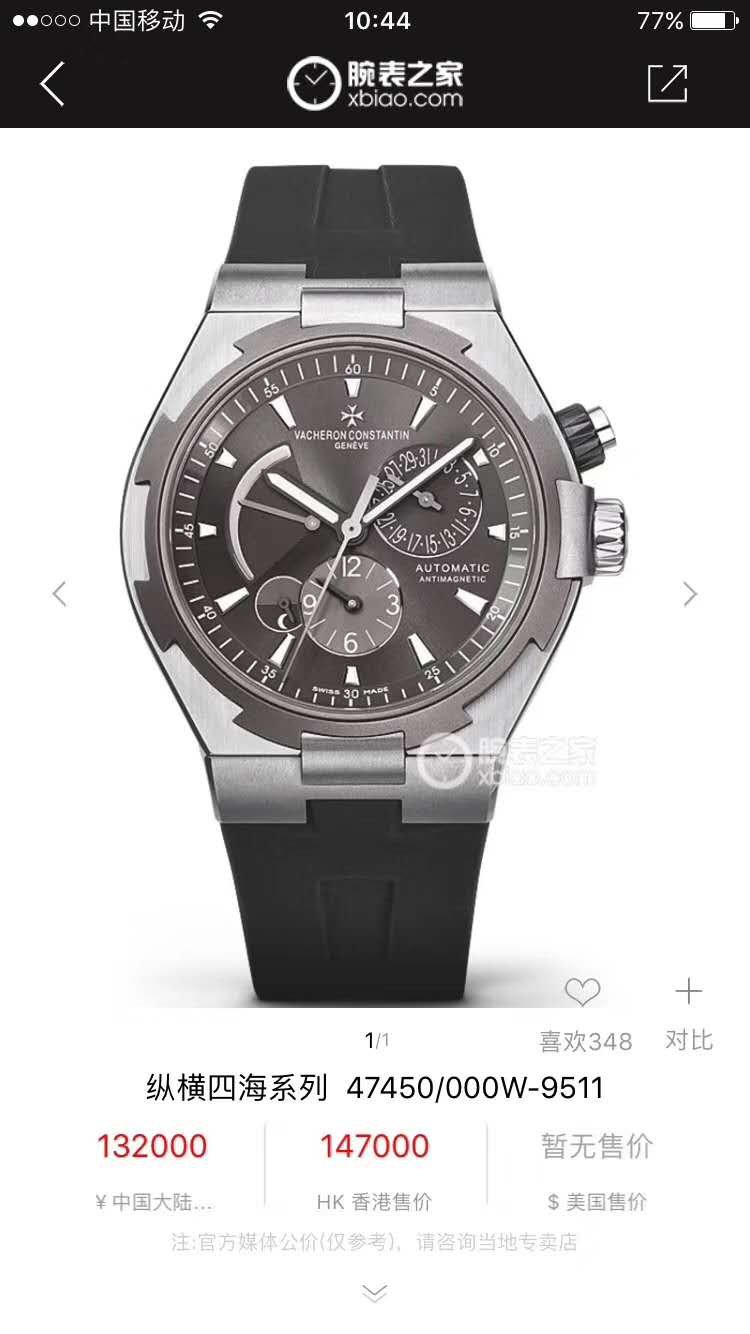Show previous watch image with left arrow
The height and width of the screenshot is (1334, 750).
click(59, 594)
